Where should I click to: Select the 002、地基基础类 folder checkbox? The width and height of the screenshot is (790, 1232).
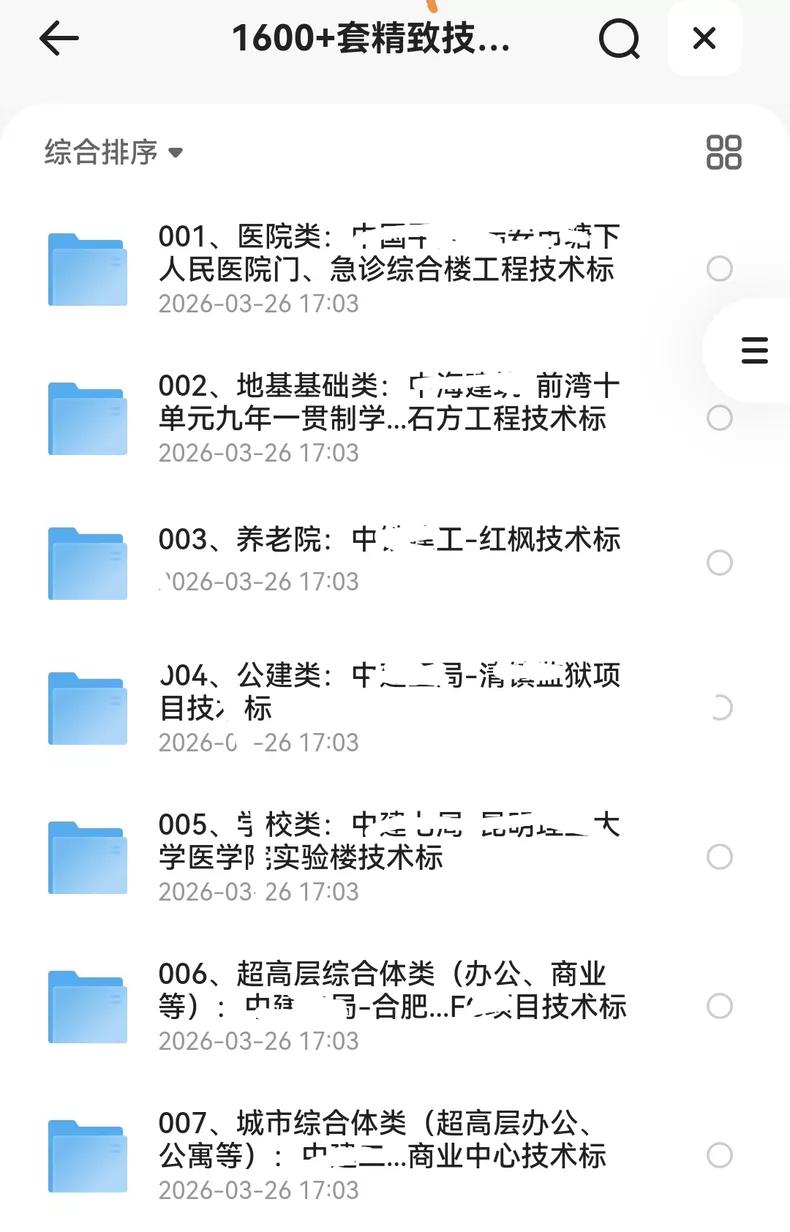point(720,418)
